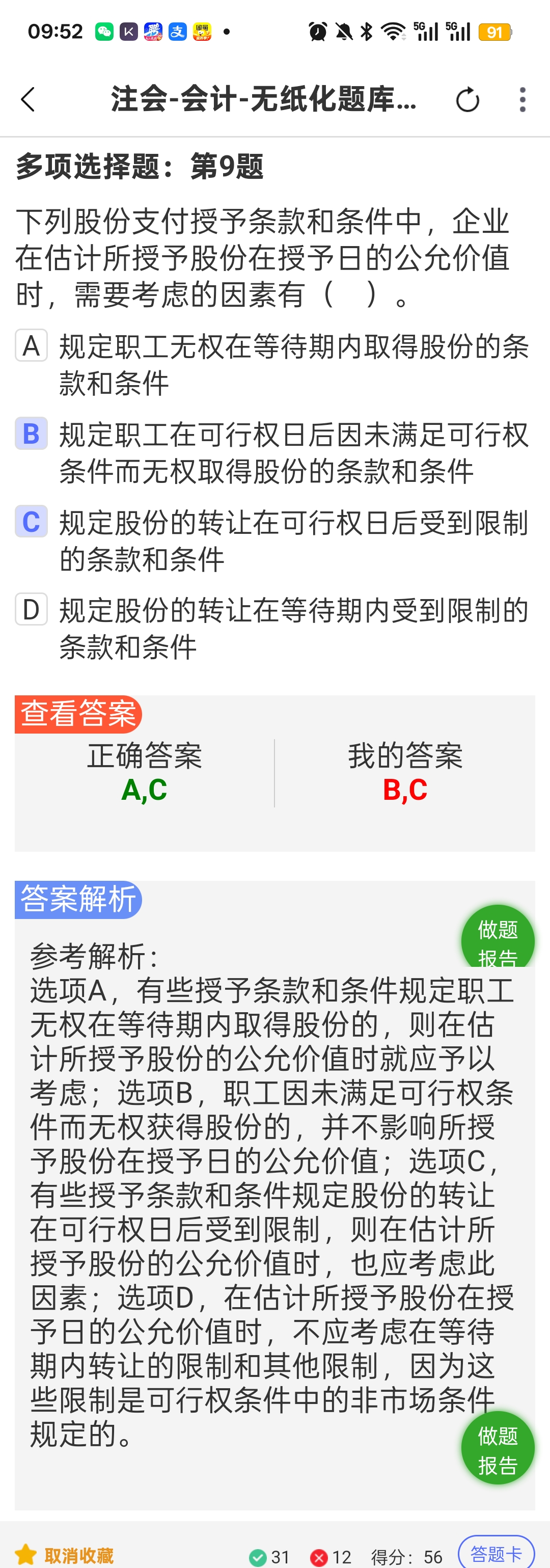Tap the 查看答案 button

click(x=78, y=713)
